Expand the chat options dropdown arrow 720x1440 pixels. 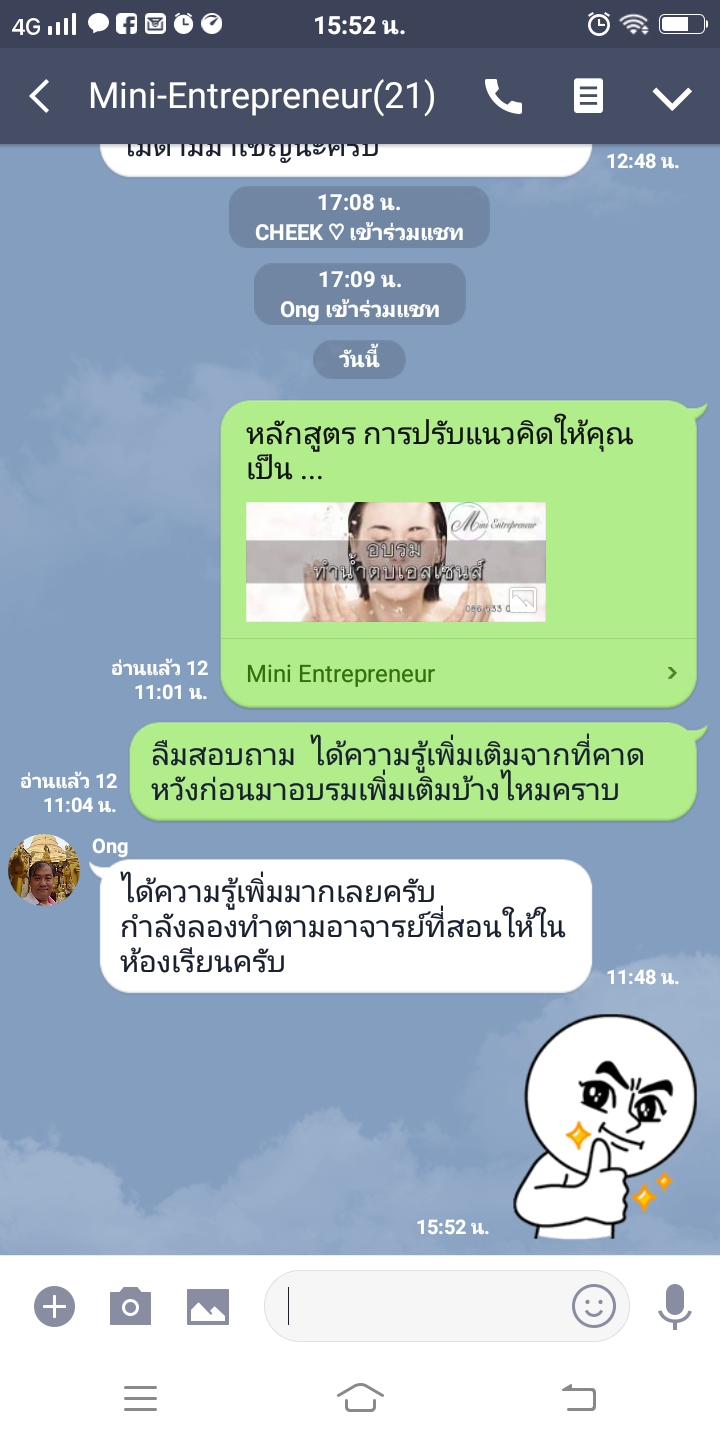click(672, 97)
